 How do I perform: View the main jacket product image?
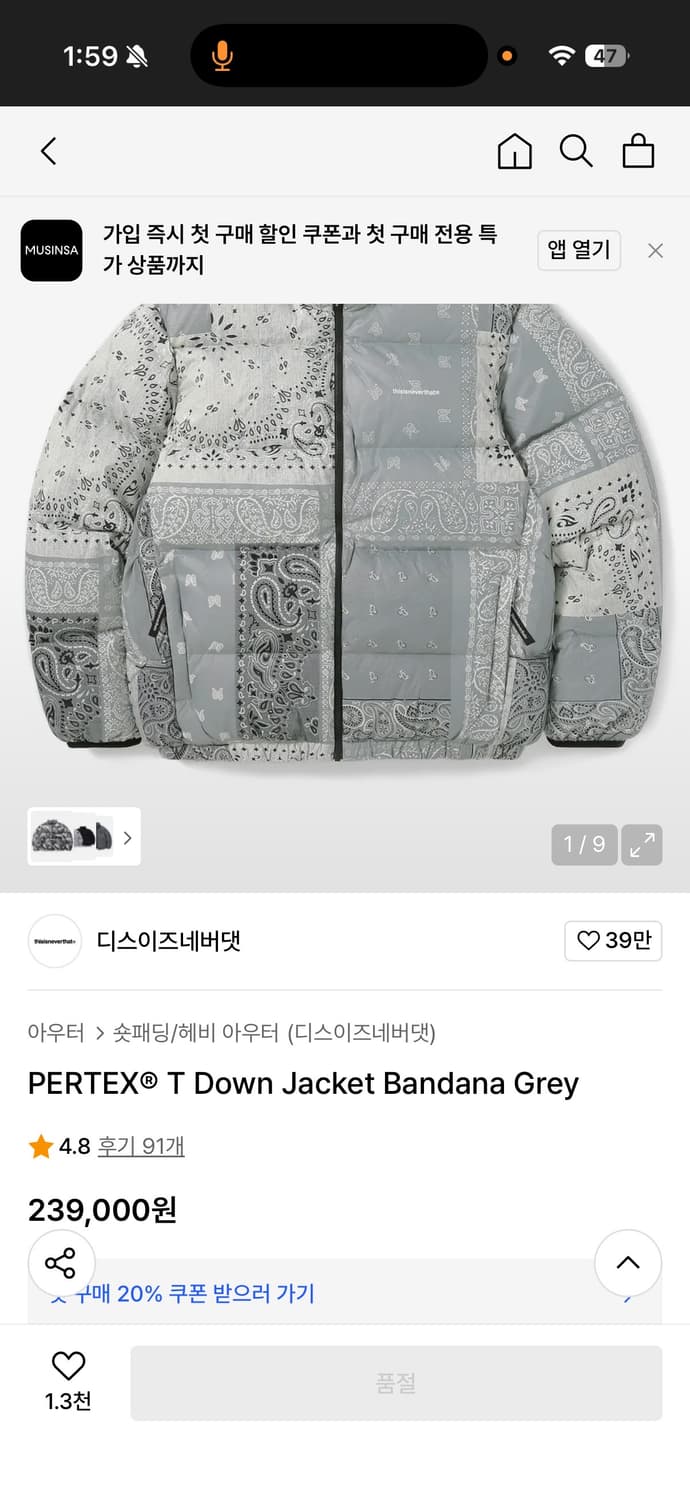pyautogui.click(x=345, y=530)
